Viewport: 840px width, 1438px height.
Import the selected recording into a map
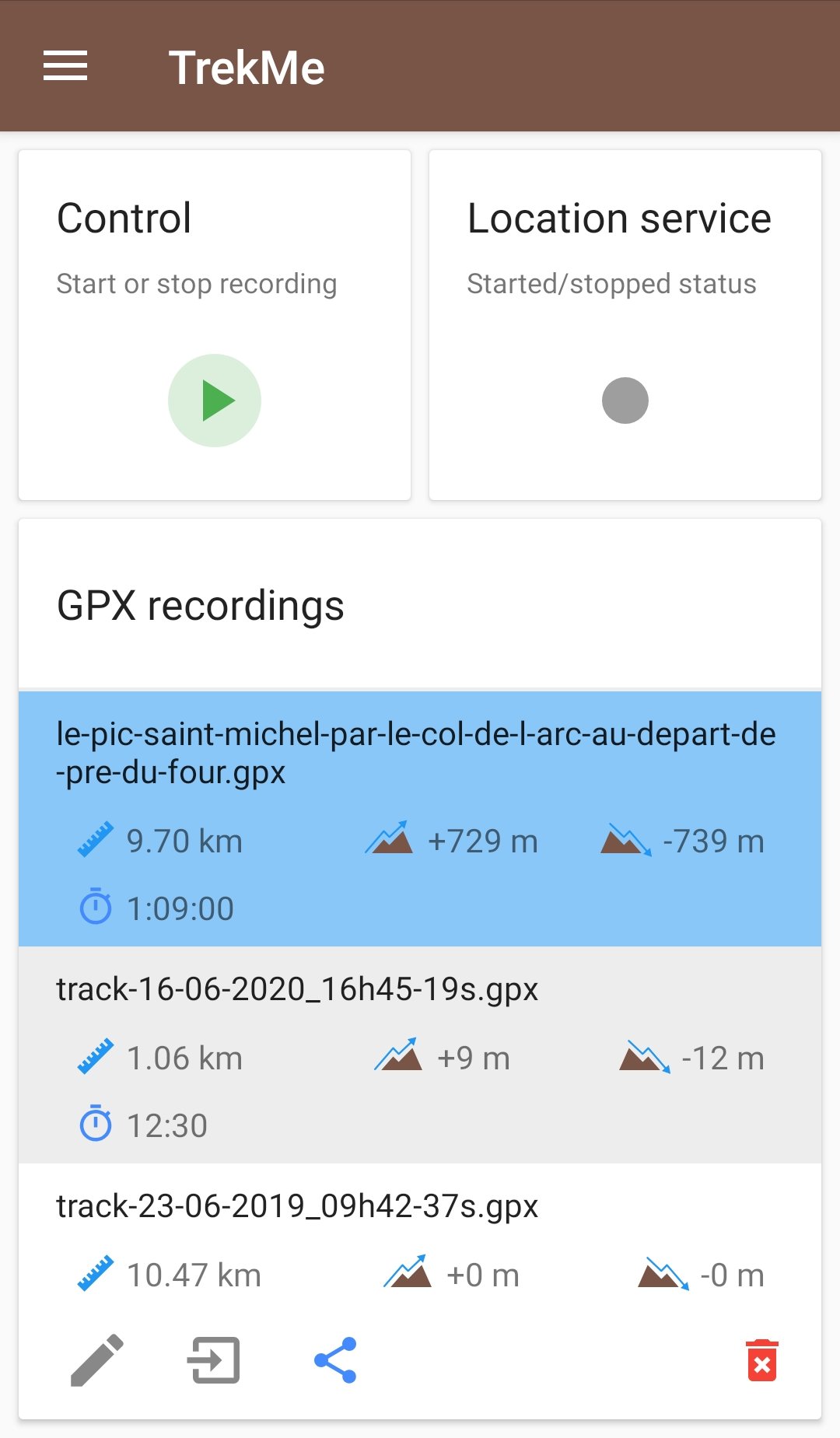214,1360
